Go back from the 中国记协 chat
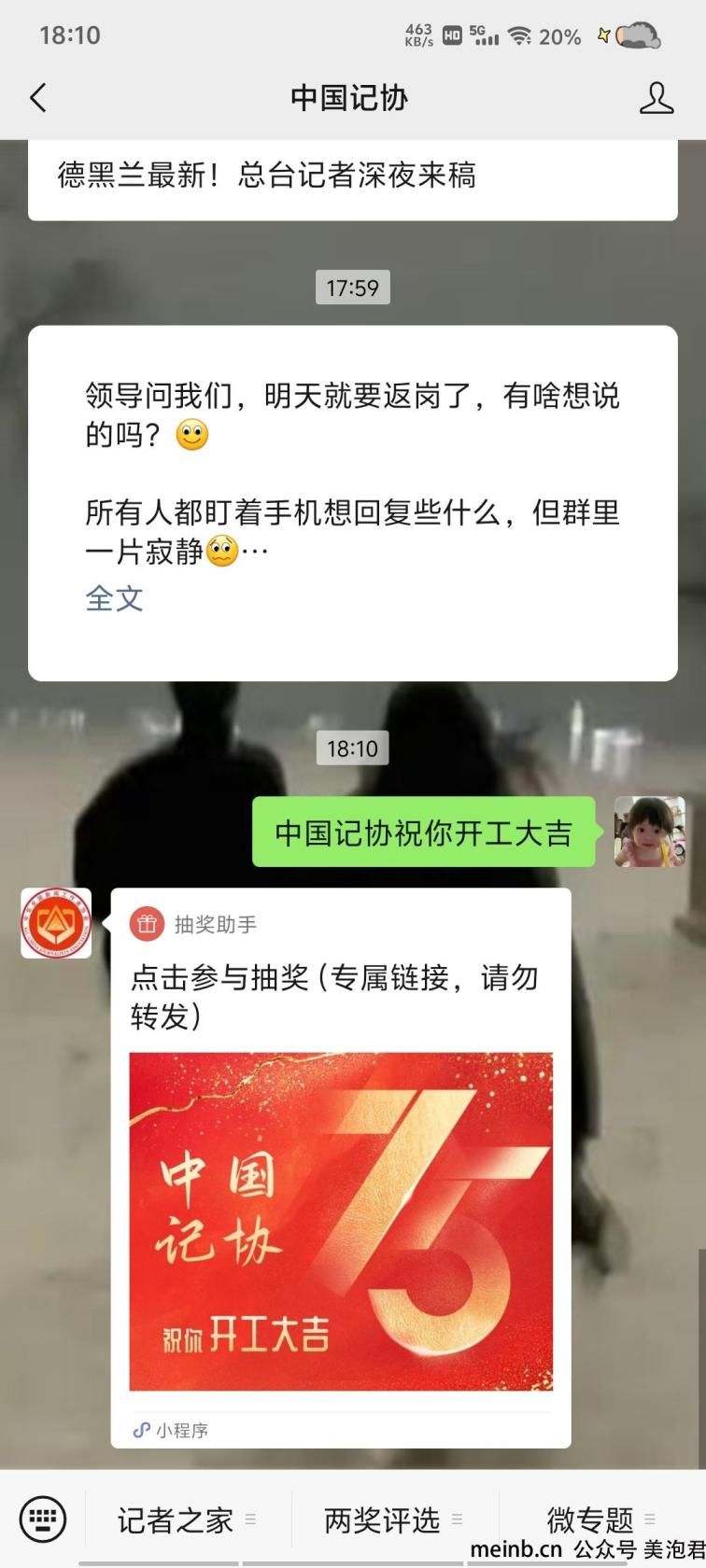Image resolution: width=706 pixels, height=1568 pixels. (x=38, y=97)
